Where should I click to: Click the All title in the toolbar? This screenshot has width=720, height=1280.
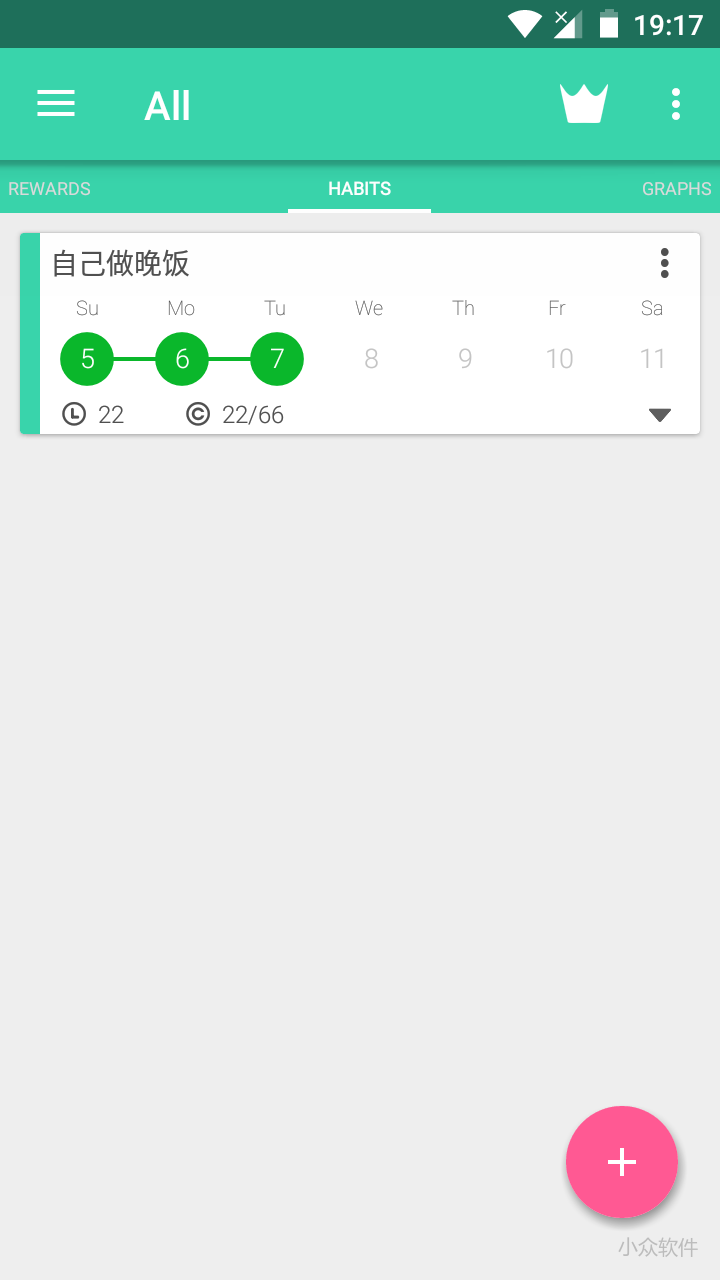167,103
